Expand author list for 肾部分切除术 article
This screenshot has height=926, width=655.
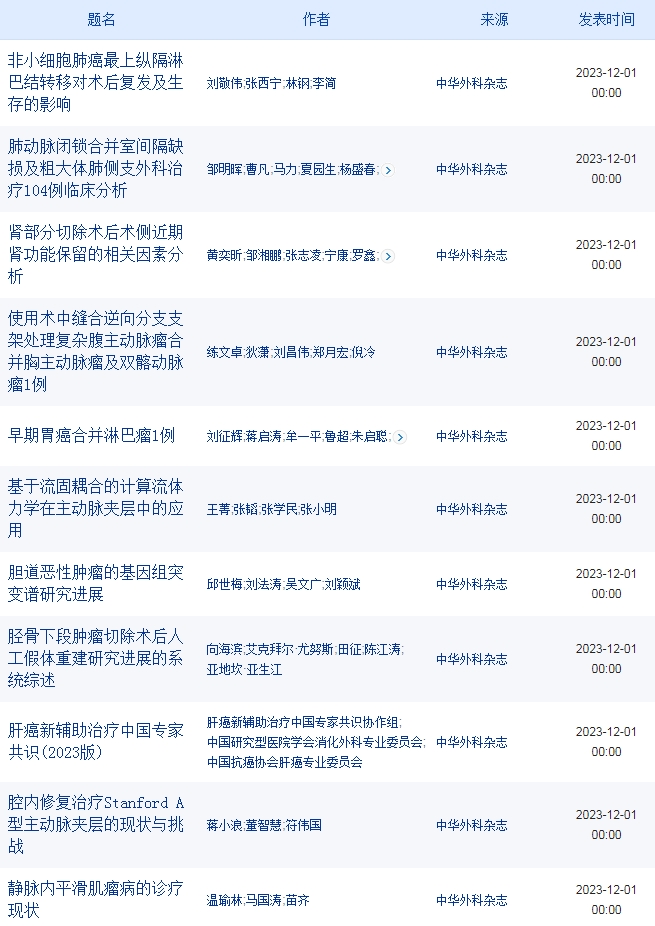388,256
